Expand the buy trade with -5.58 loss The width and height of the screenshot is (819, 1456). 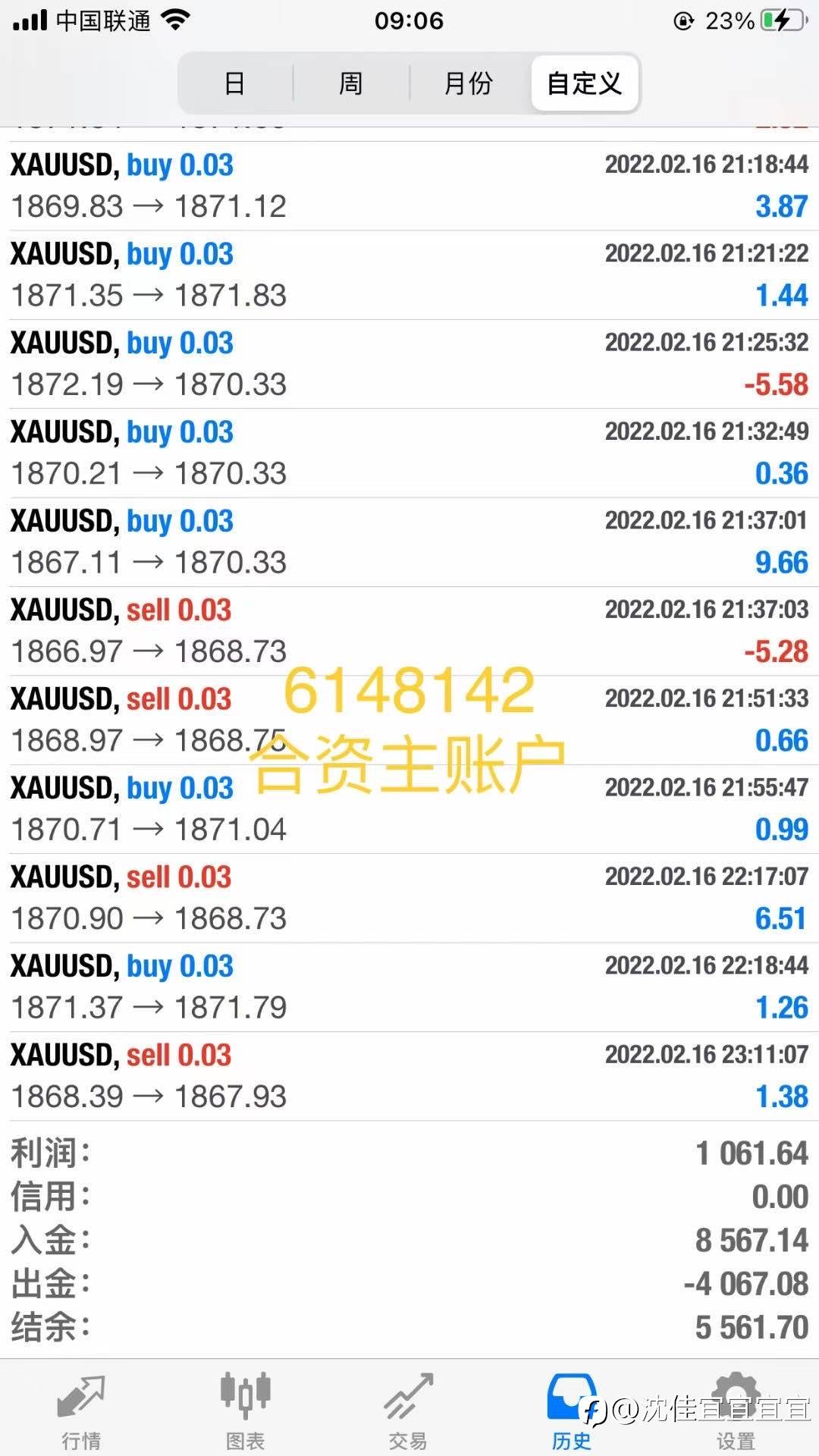409,364
